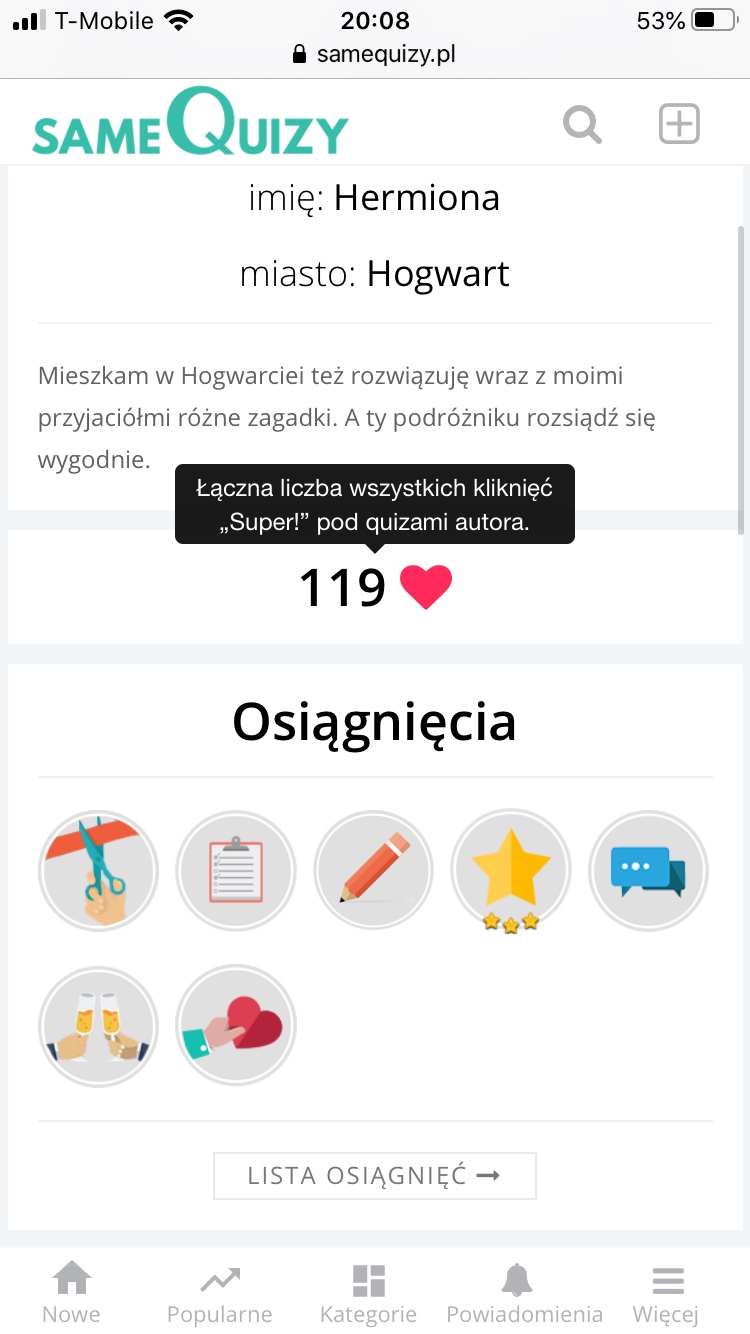Viewport: 750px width, 1334px height.
Task: Open the Kategorie tab
Action: click(368, 1292)
